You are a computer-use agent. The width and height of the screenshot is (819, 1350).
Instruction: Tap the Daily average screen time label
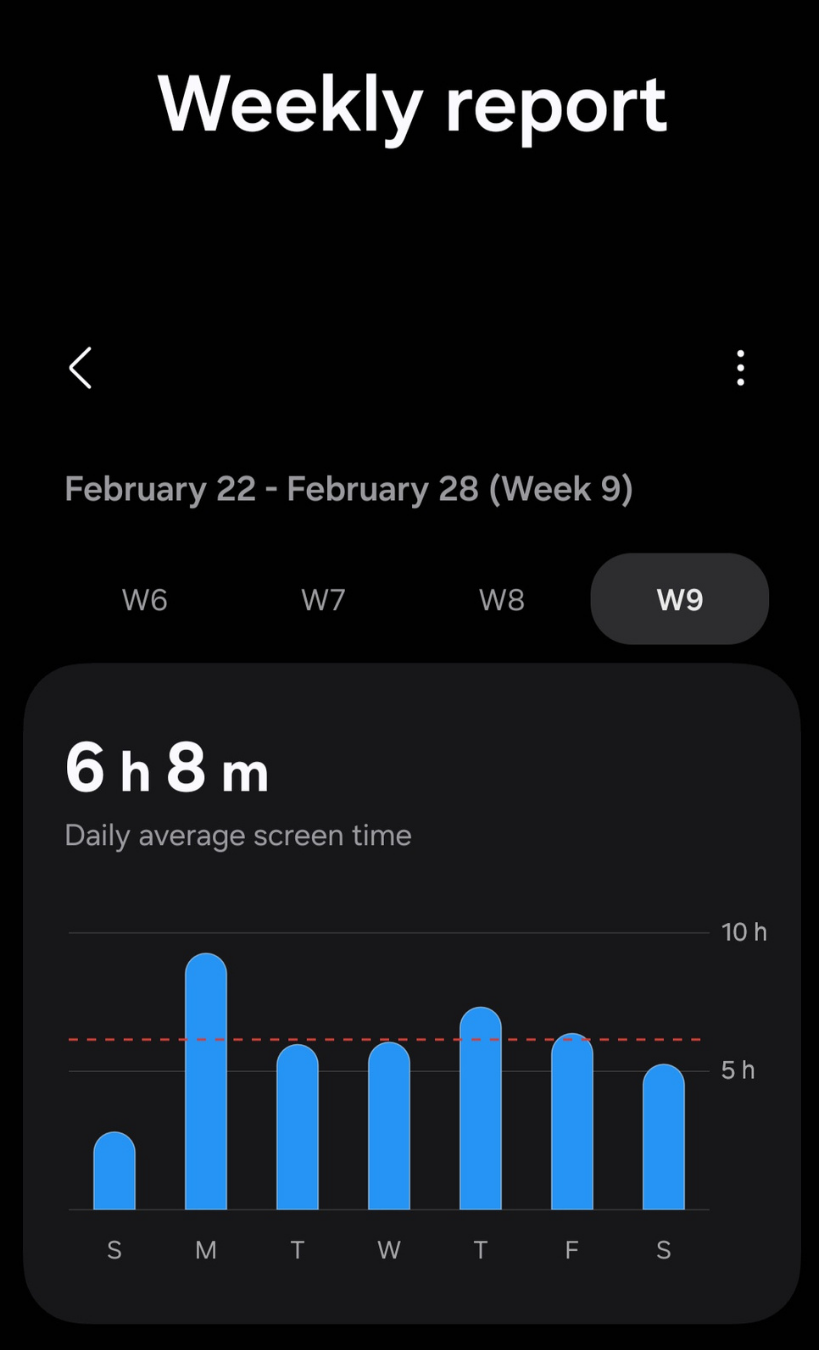(238, 835)
